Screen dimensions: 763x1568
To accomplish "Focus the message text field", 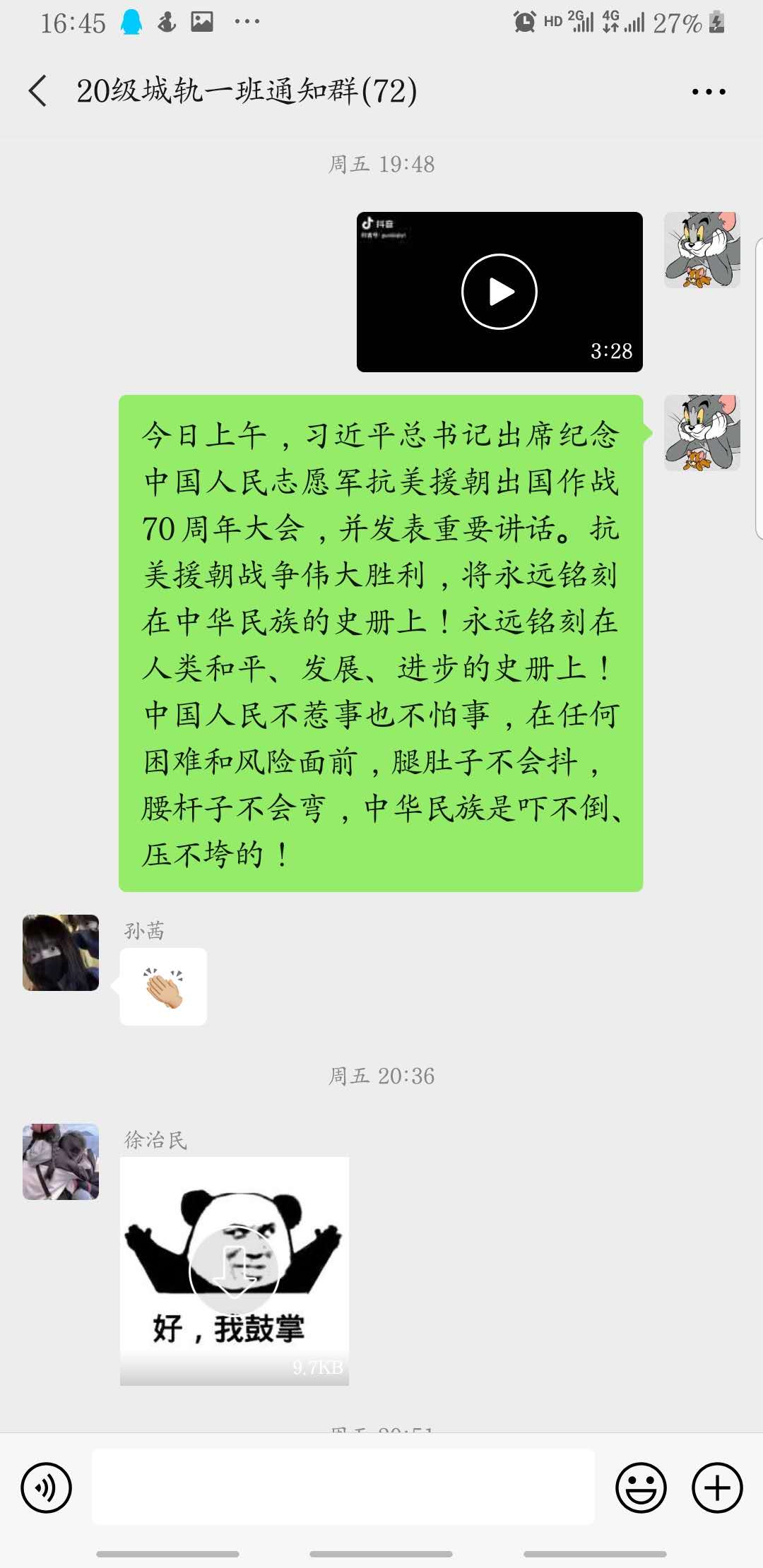I will 343,1487.
